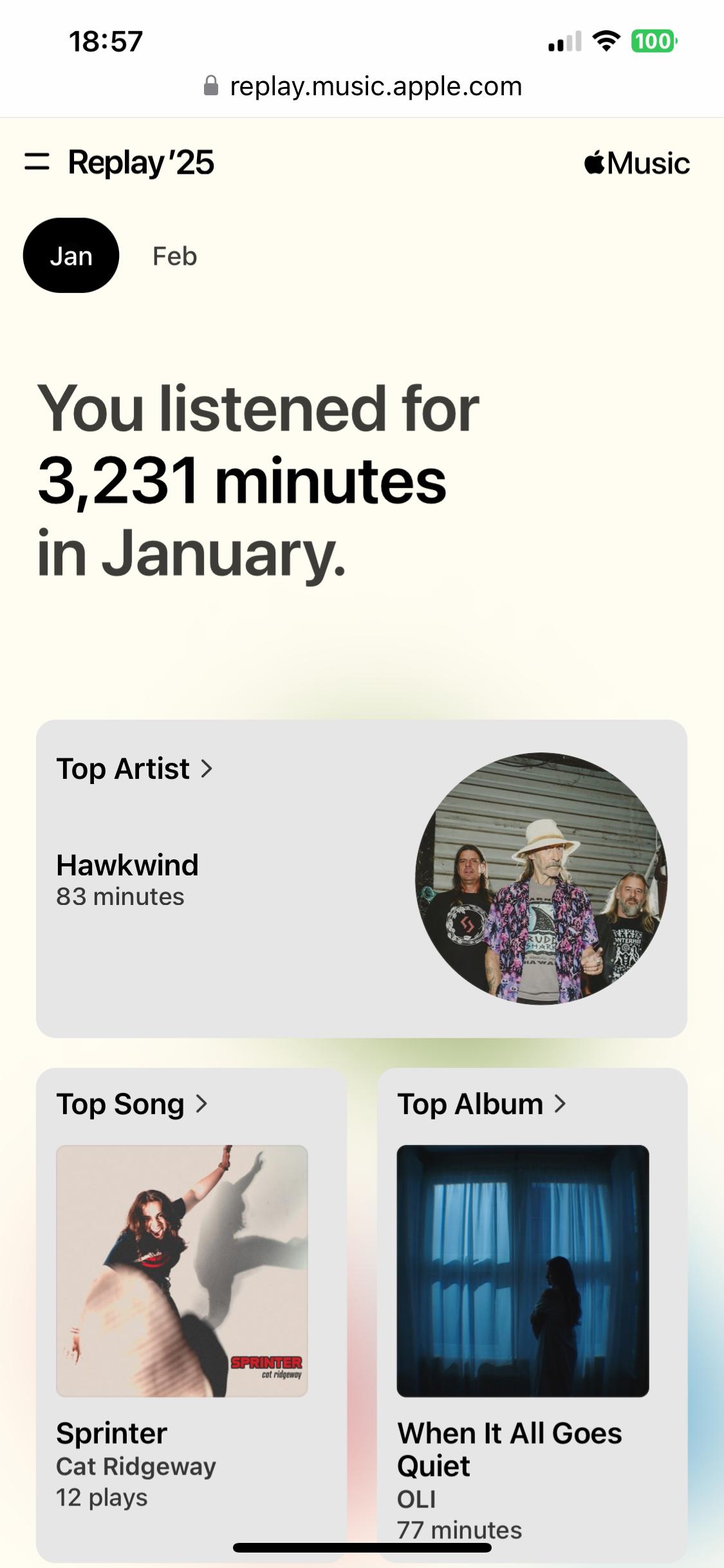Tap the replay.music.apple.com address bar
The width and height of the screenshot is (724, 1568).
[362, 86]
